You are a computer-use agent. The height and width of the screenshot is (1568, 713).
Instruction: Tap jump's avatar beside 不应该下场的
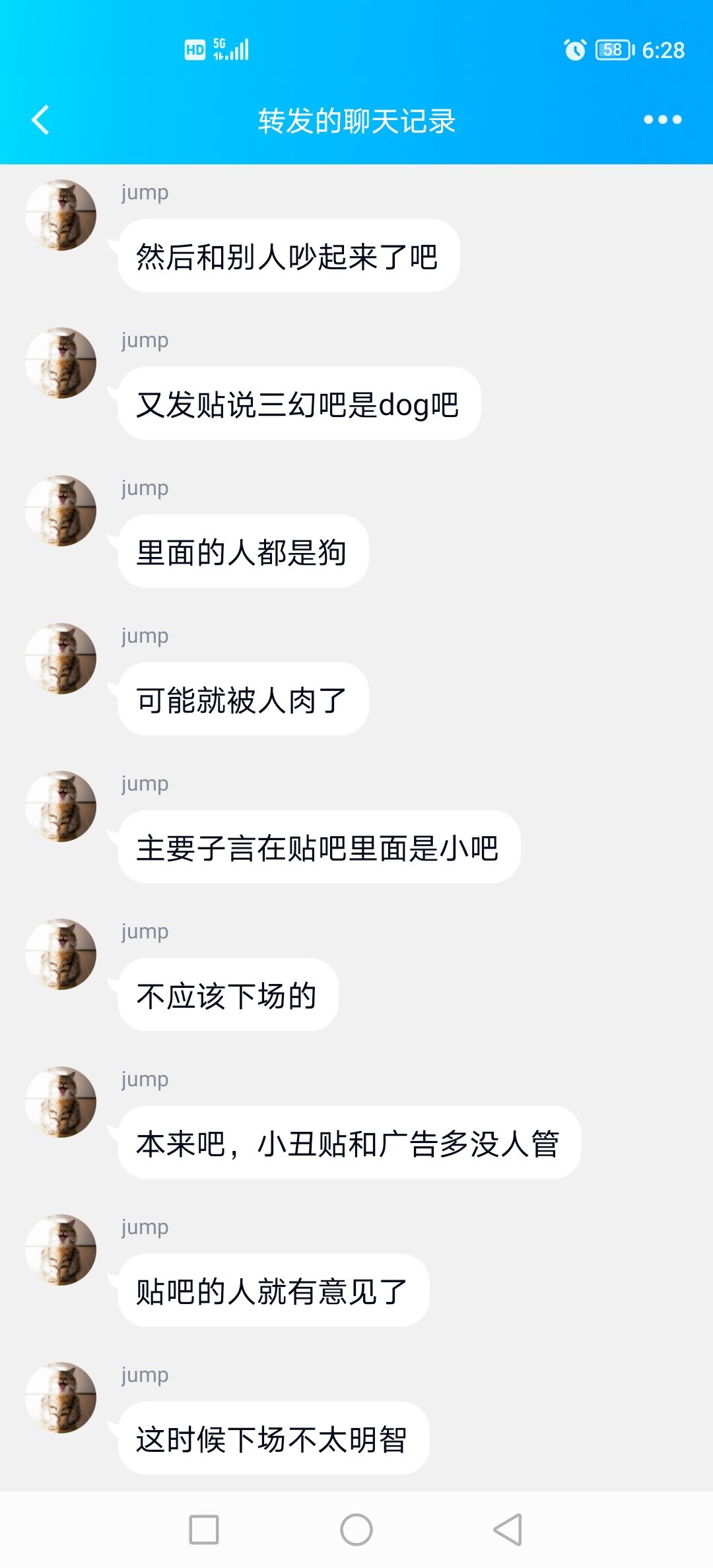[61, 954]
